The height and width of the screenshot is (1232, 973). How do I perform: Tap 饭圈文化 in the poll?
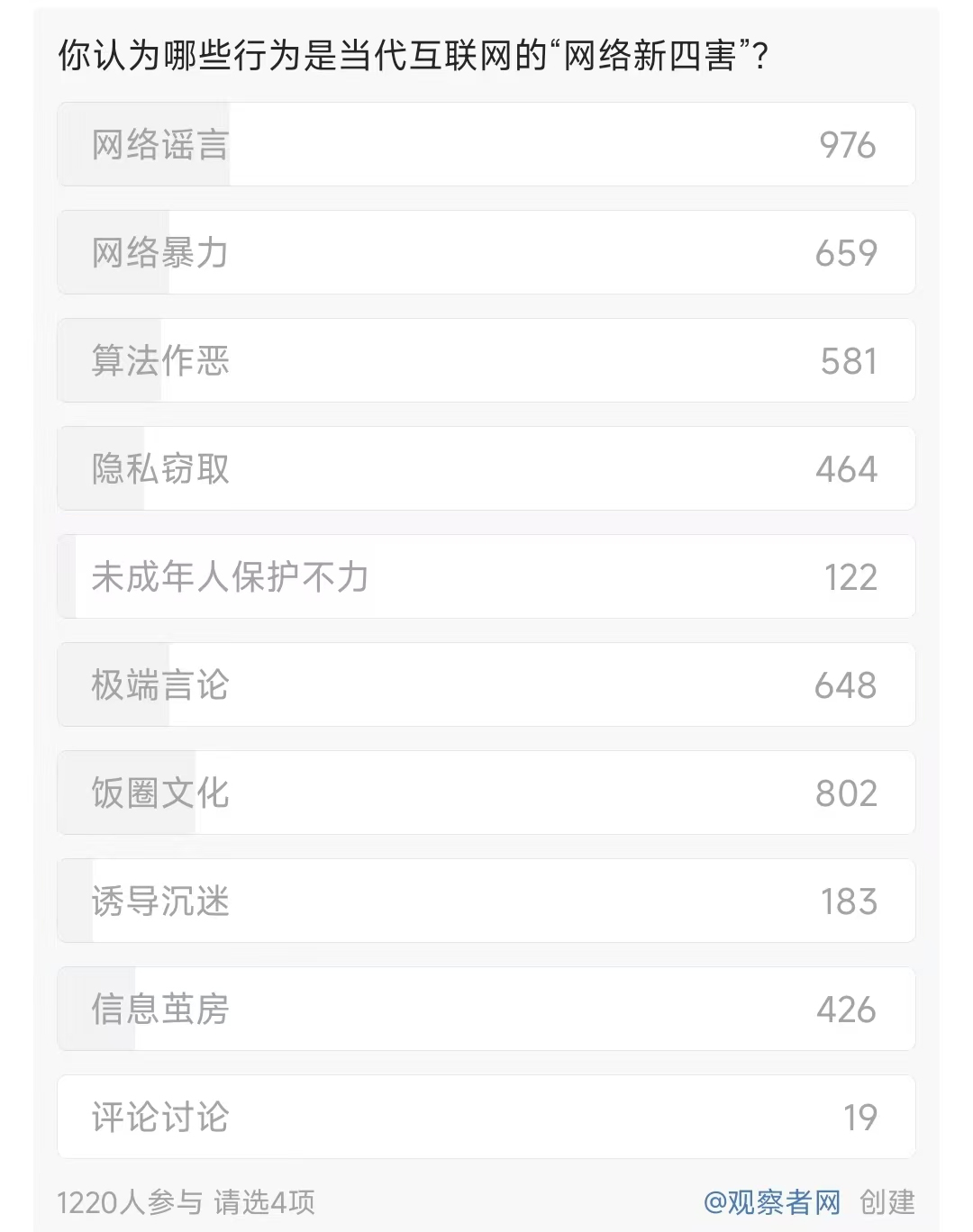coord(486,793)
